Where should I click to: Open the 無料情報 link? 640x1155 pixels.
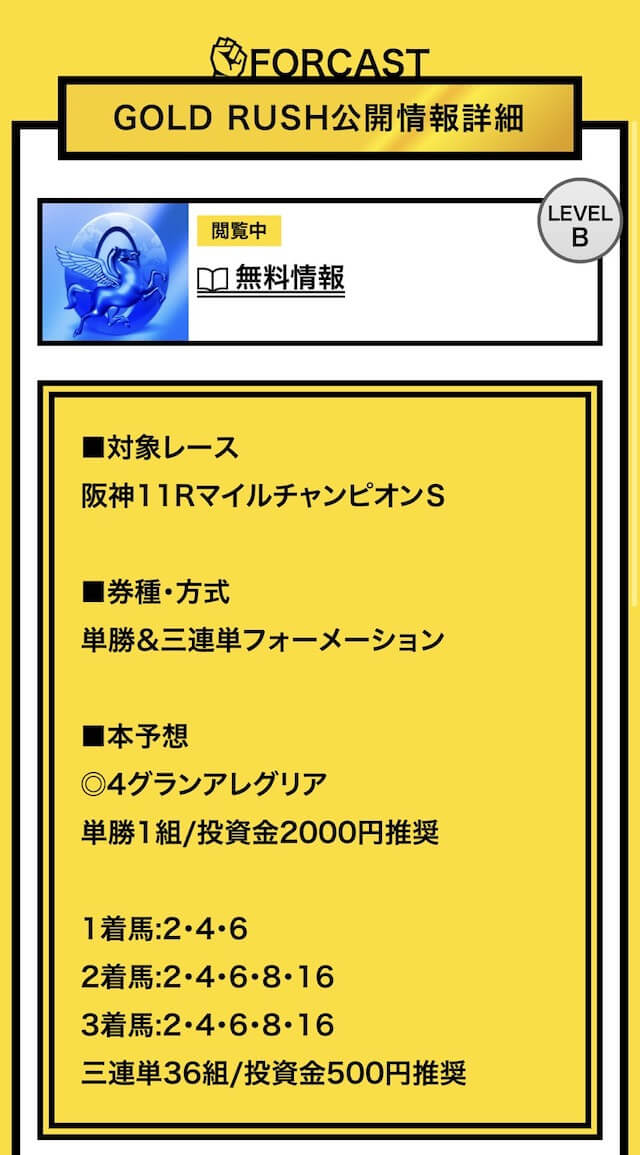pyautogui.click(x=271, y=279)
